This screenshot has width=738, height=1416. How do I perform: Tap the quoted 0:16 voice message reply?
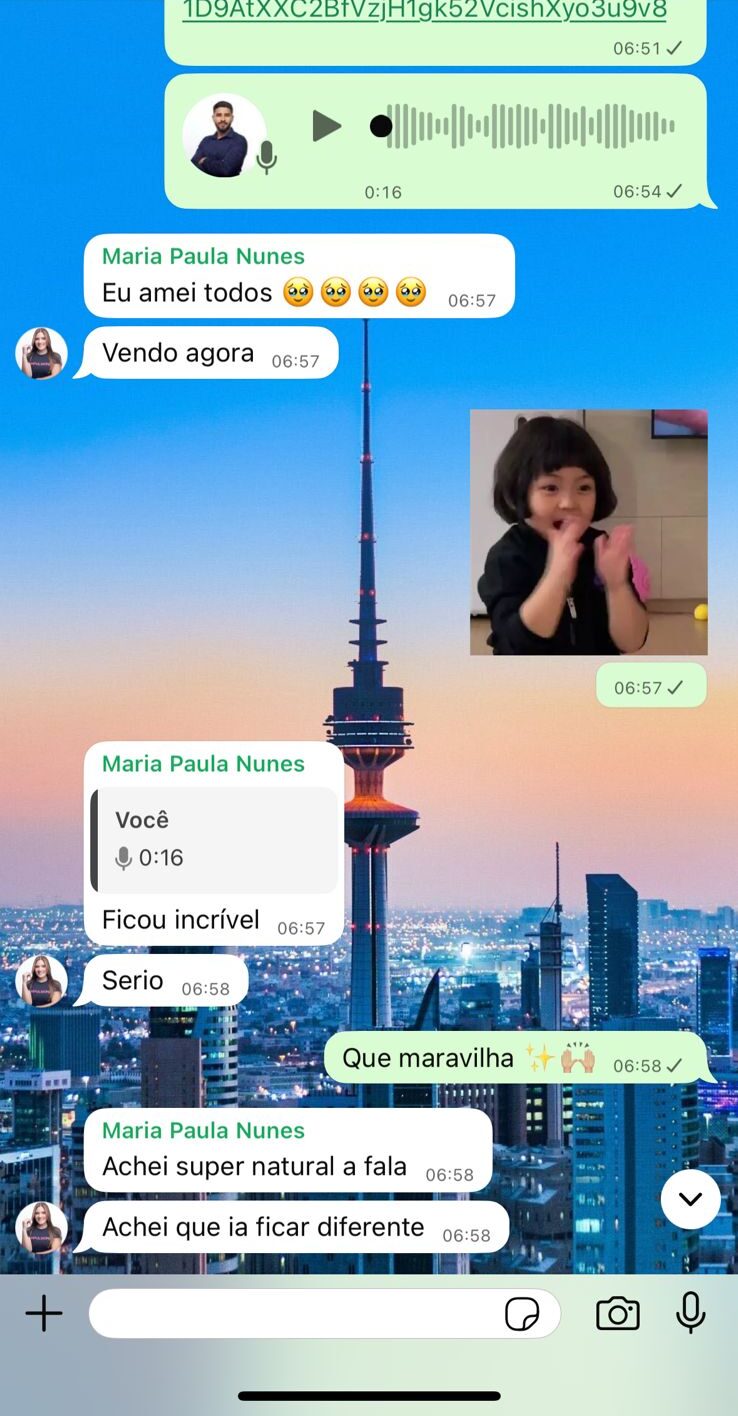(x=214, y=840)
